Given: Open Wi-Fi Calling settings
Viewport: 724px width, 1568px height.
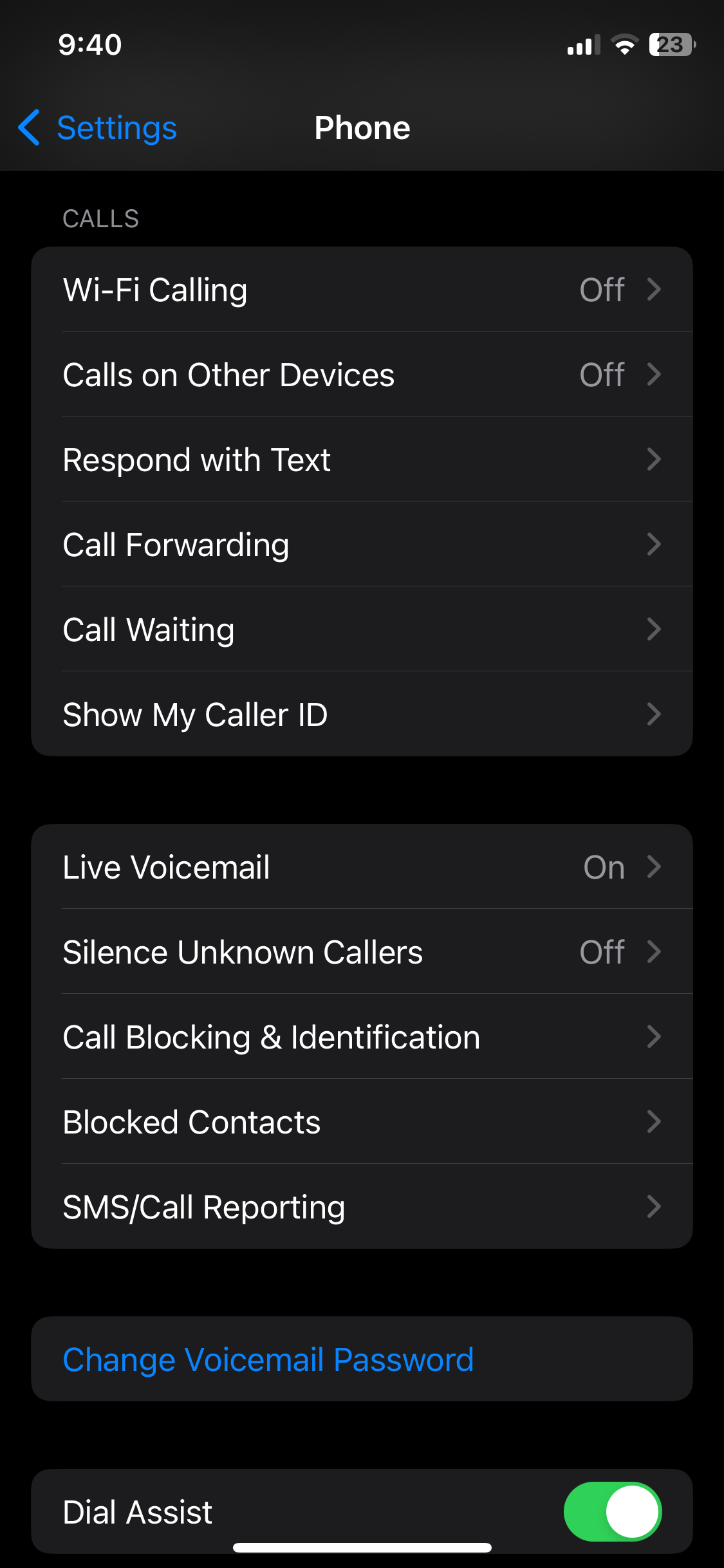Looking at the screenshot, I should click(362, 290).
